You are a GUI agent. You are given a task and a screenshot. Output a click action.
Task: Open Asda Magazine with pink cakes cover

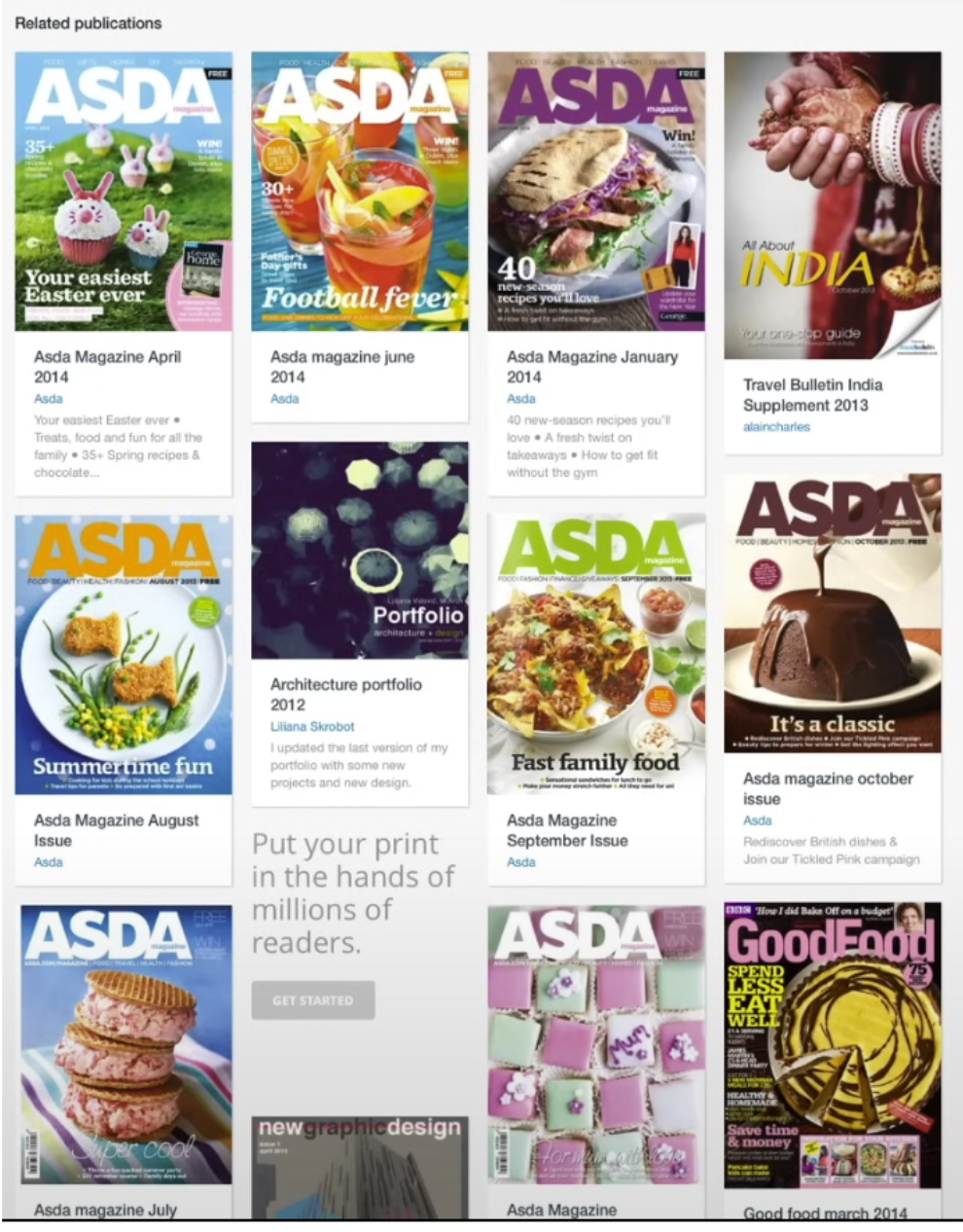[x=595, y=1044]
